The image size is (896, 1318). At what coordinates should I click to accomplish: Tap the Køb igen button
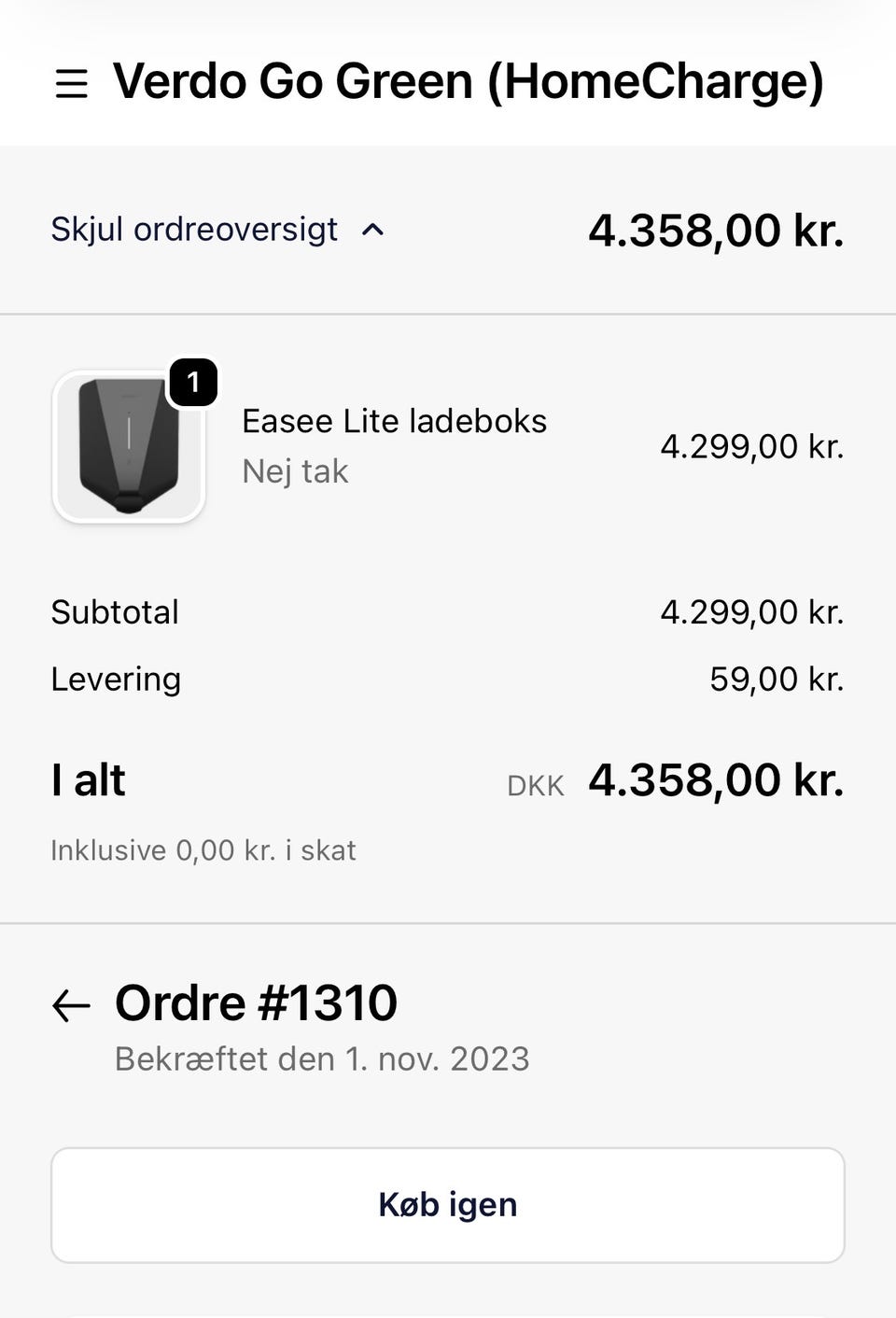point(447,1204)
